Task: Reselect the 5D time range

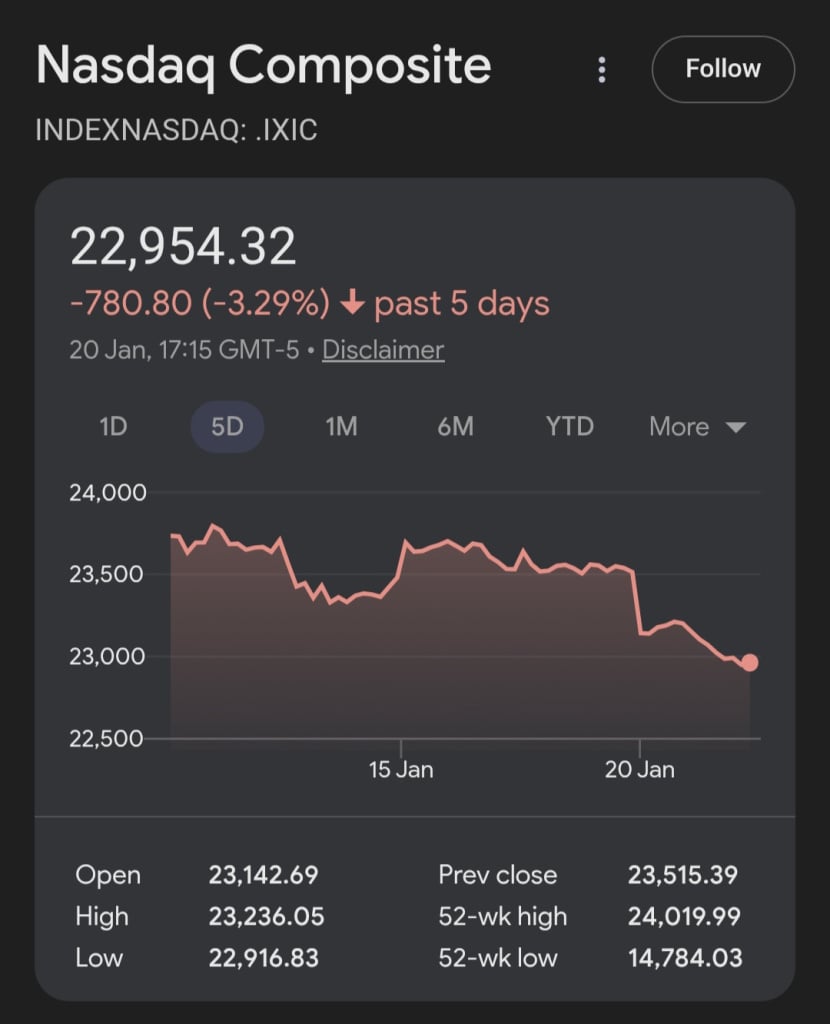Action: pyautogui.click(x=227, y=427)
